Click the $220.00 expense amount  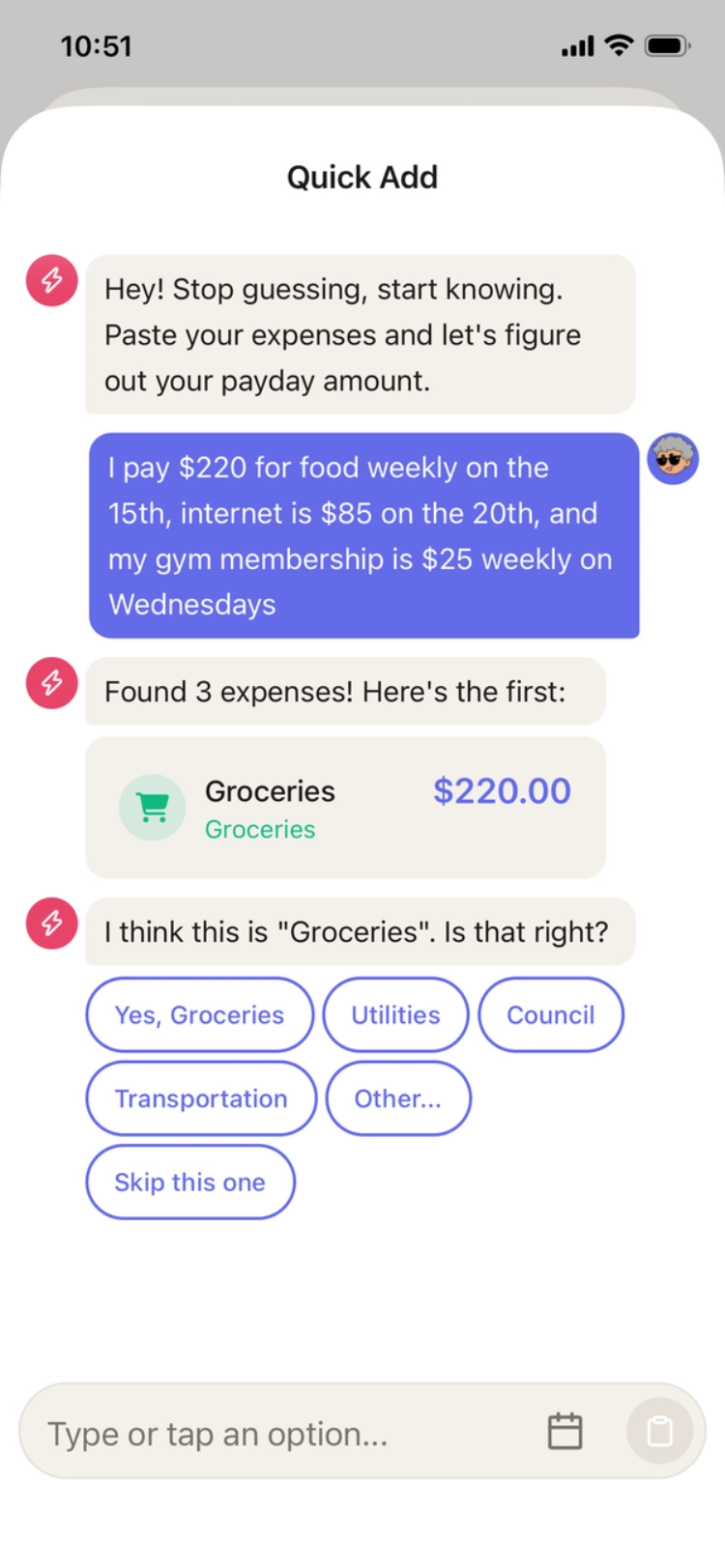coord(502,790)
